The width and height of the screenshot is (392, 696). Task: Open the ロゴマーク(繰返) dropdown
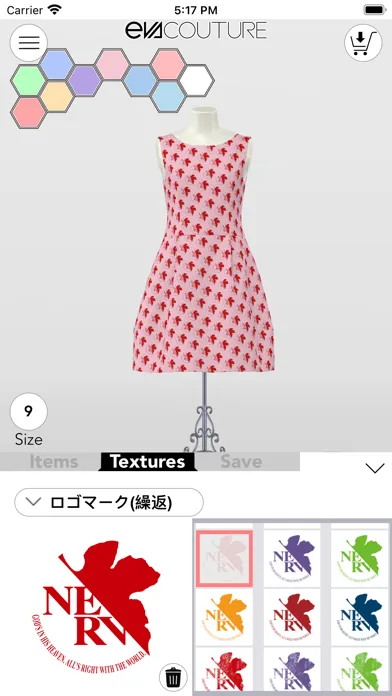coord(109,502)
